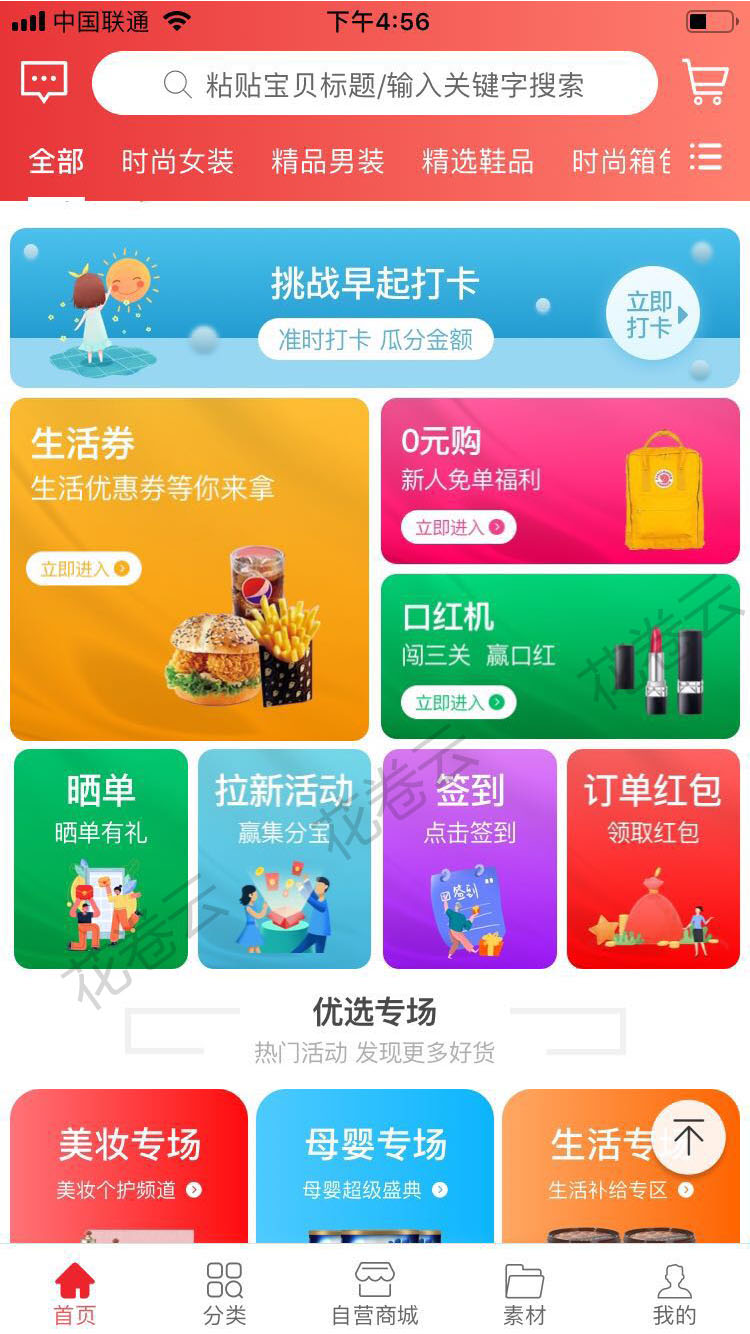Tap 立即打卡 on the early-rise banner
The image size is (750, 1334).
(652, 313)
